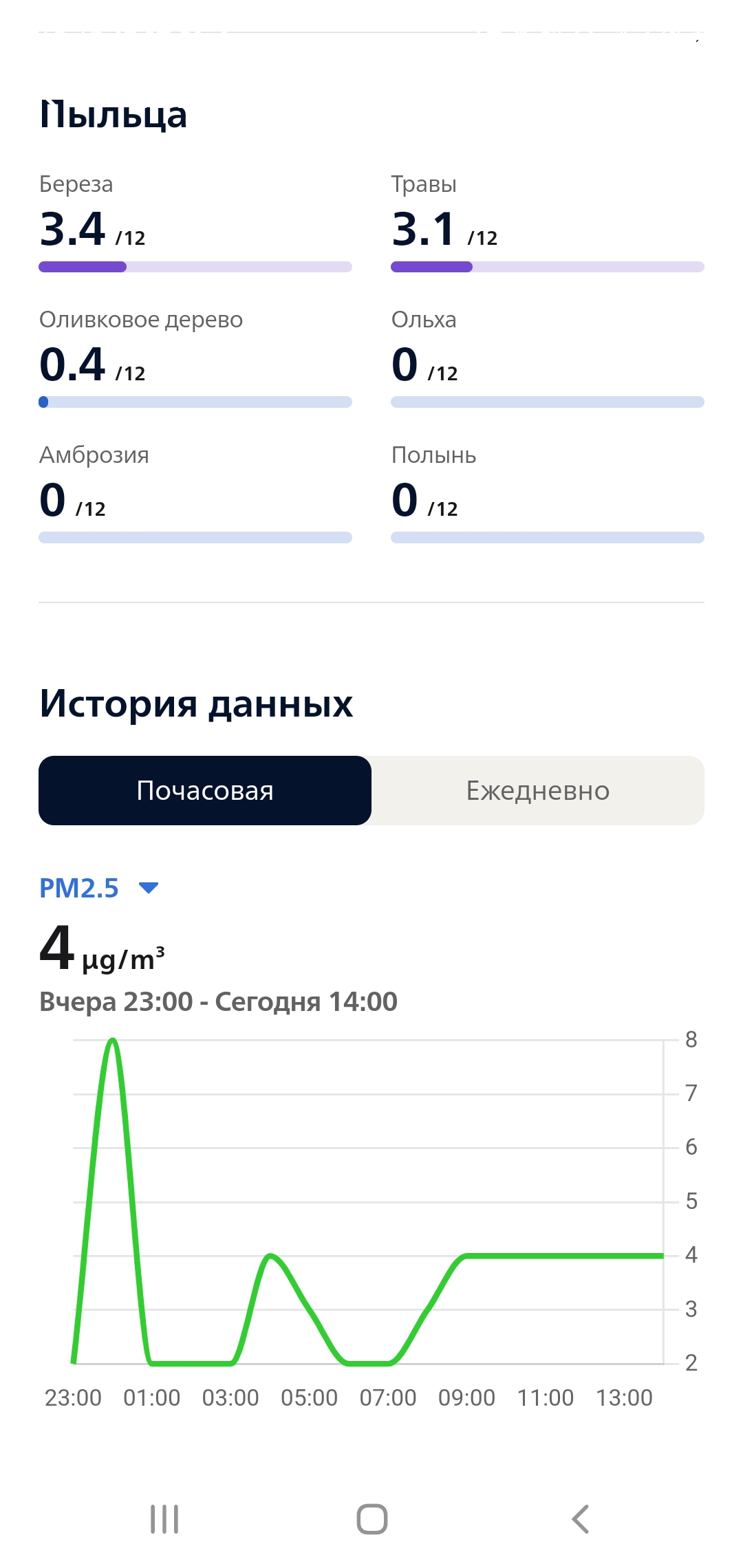Expand the PM2.5 pollutant dropdown
Viewport: 743px width, 1568px height.
99,888
